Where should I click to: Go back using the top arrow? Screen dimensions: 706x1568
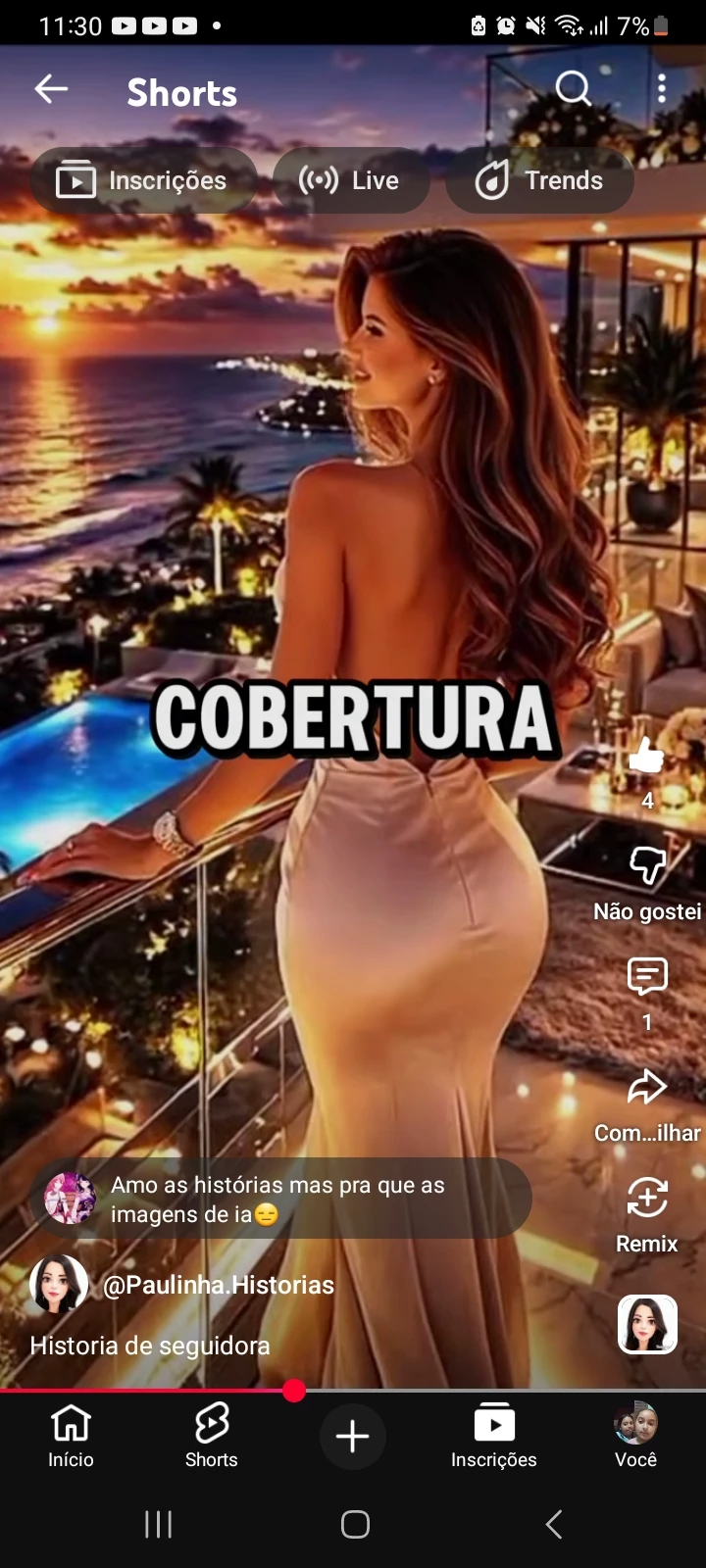point(51,90)
